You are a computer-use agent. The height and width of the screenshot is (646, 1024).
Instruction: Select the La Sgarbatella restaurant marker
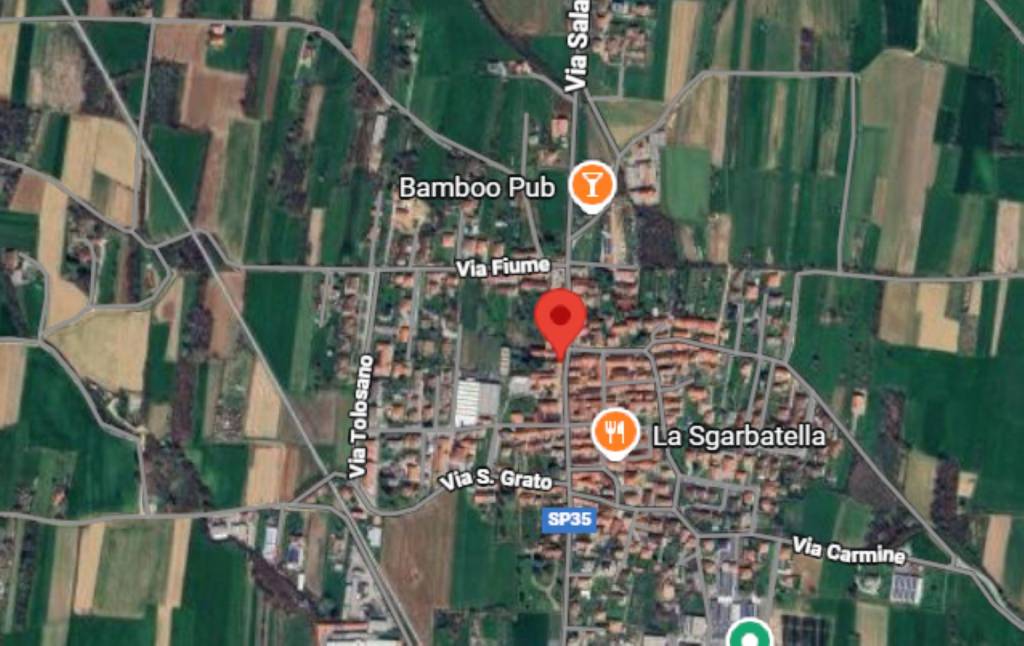click(615, 432)
